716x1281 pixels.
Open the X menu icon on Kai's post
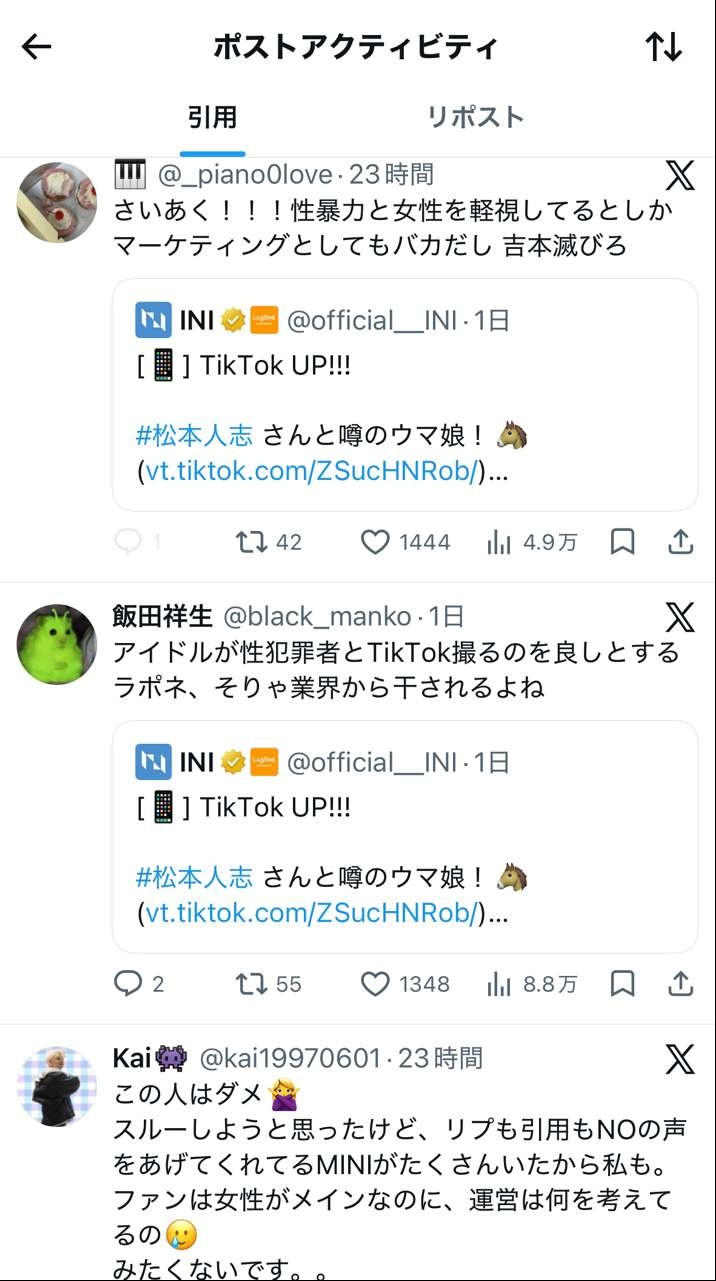pyautogui.click(x=679, y=1059)
